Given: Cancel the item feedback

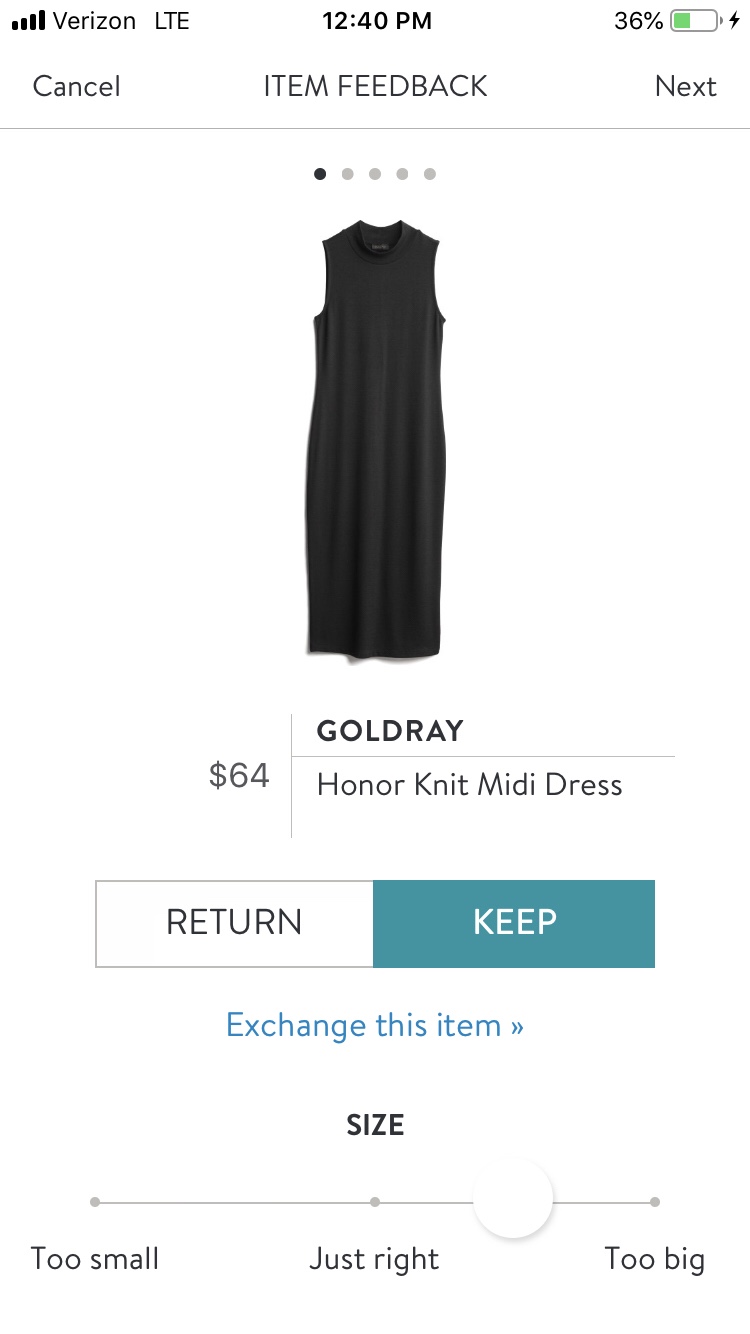Looking at the screenshot, I should [76, 86].
